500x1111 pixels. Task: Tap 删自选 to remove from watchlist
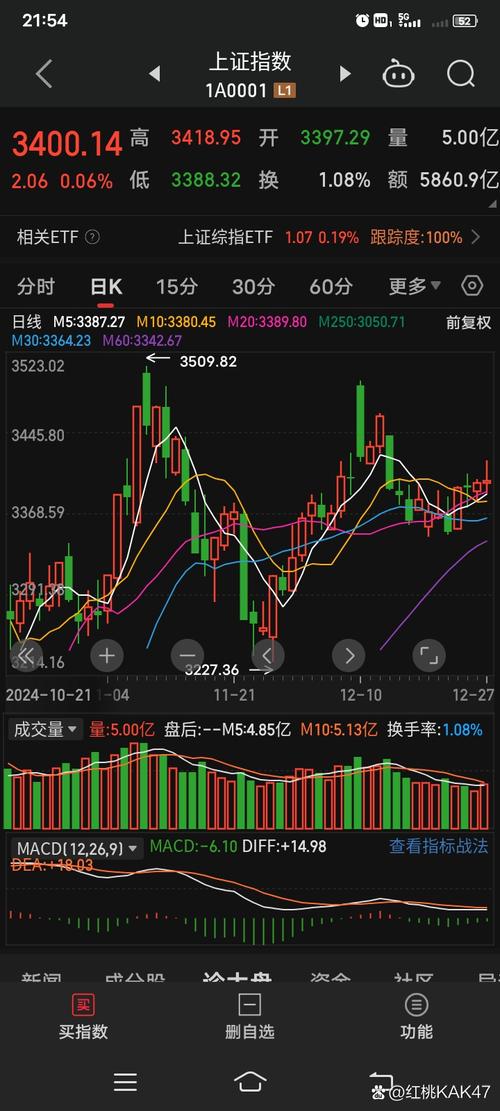point(250,1017)
